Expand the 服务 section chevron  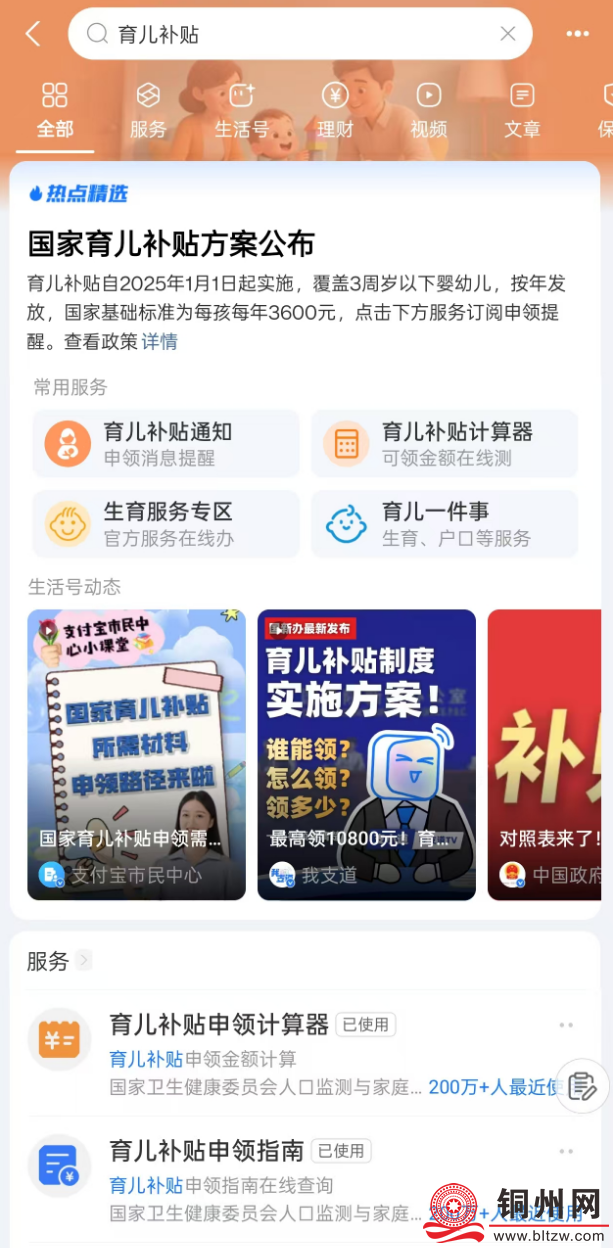[84, 960]
